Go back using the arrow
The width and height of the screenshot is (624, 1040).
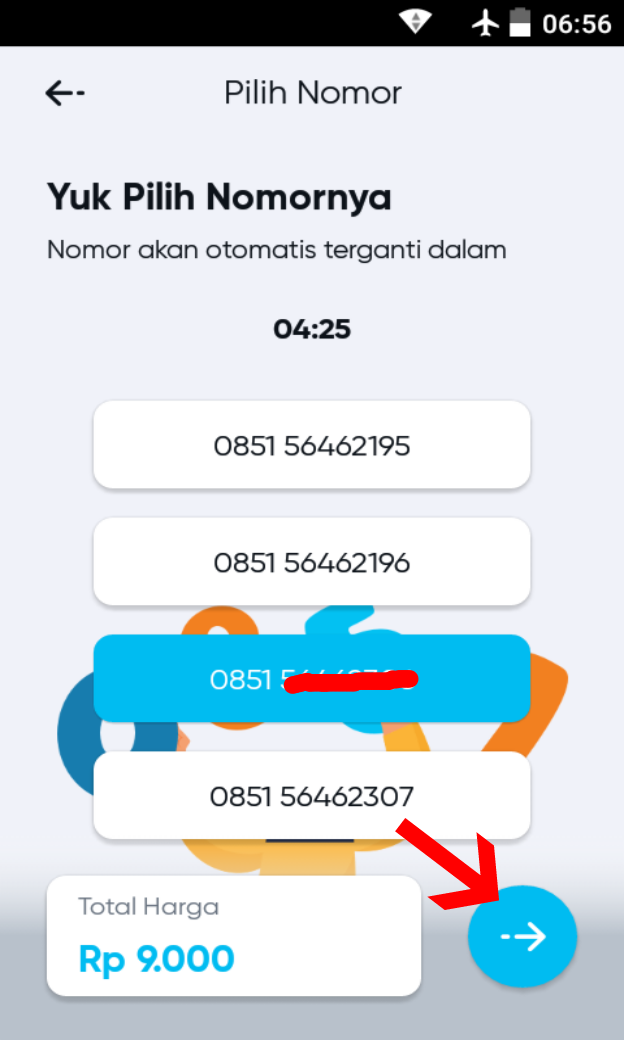coord(65,93)
